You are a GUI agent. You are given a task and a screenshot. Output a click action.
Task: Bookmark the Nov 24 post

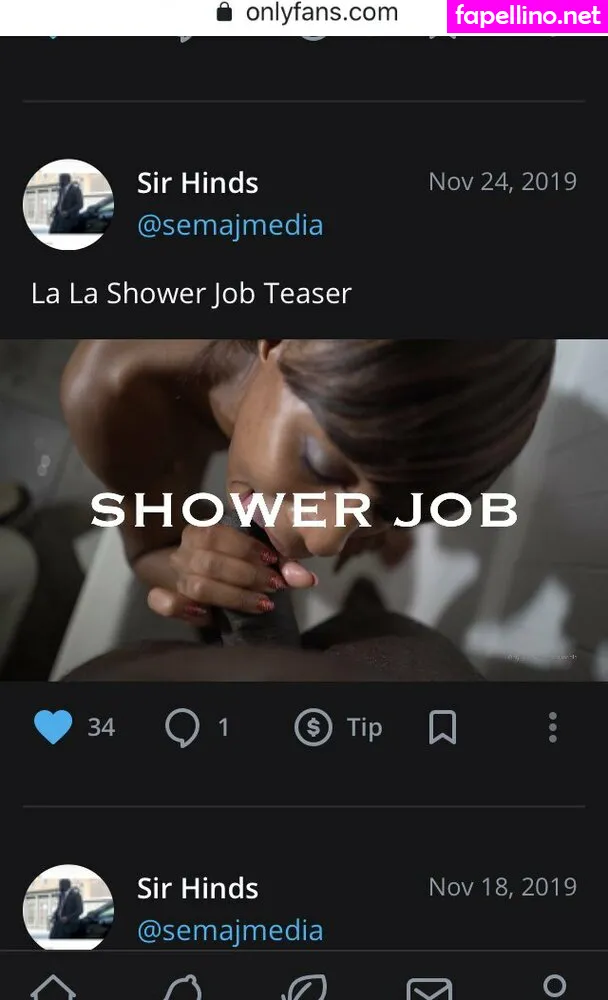point(443,727)
